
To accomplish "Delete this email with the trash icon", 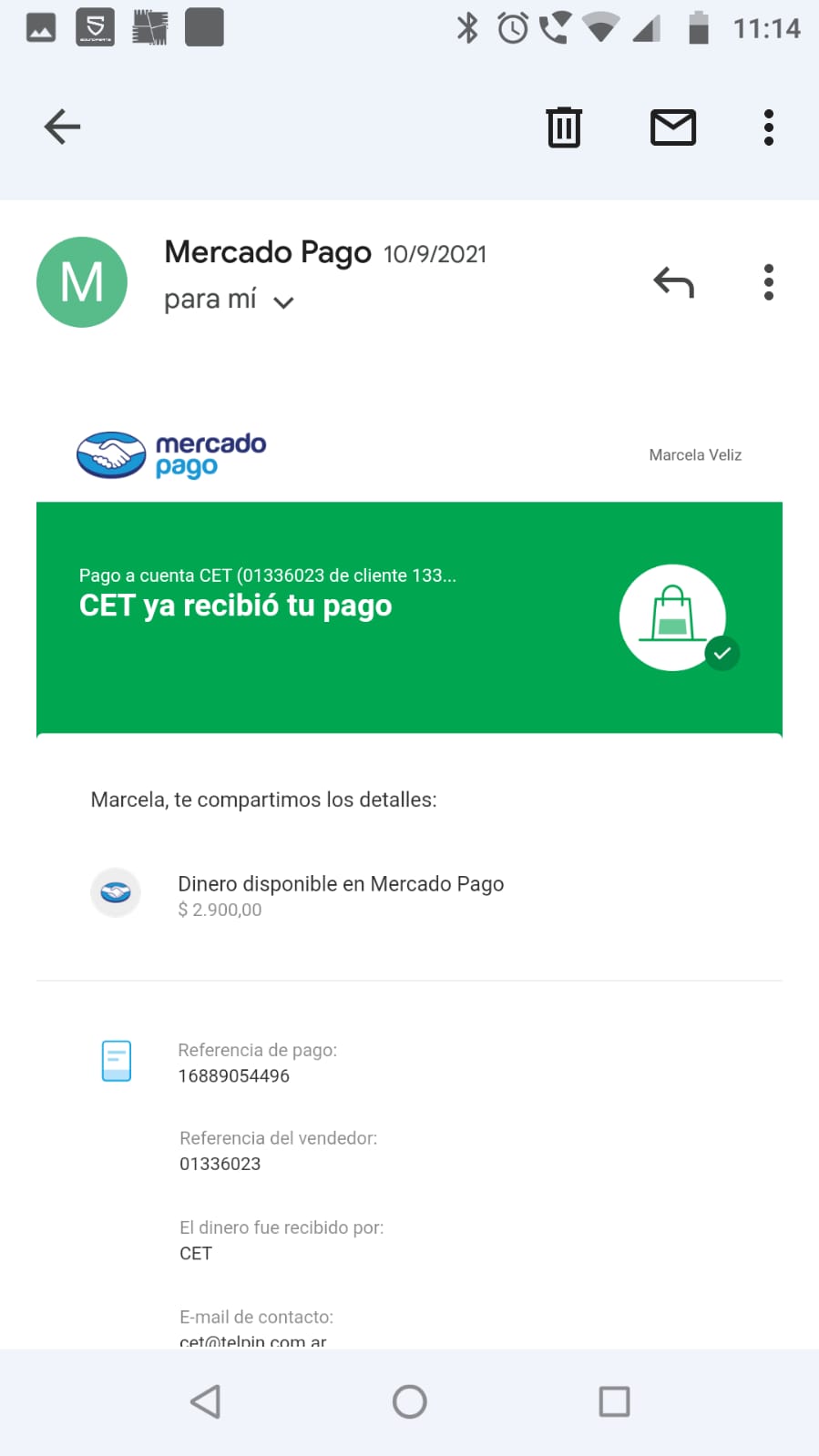I will pos(564,127).
